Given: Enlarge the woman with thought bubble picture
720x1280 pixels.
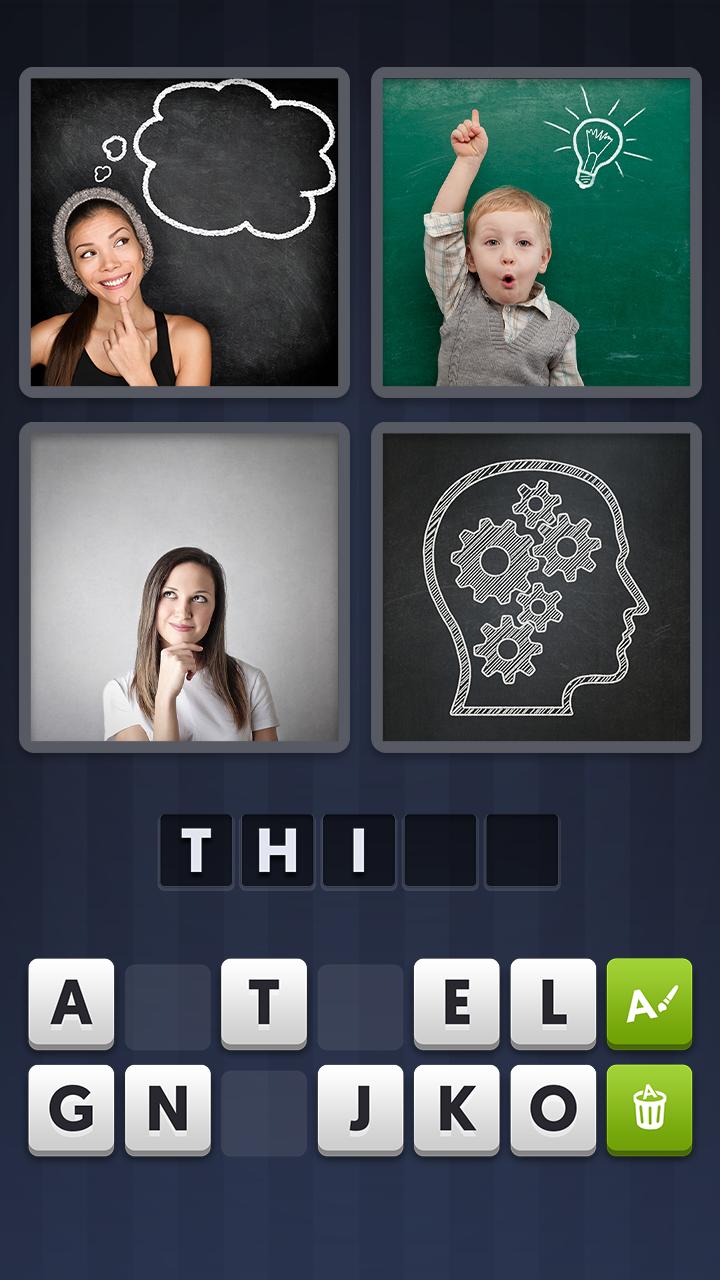Looking at the screenshot, I should pyautogui.click(x=184, y=232).
